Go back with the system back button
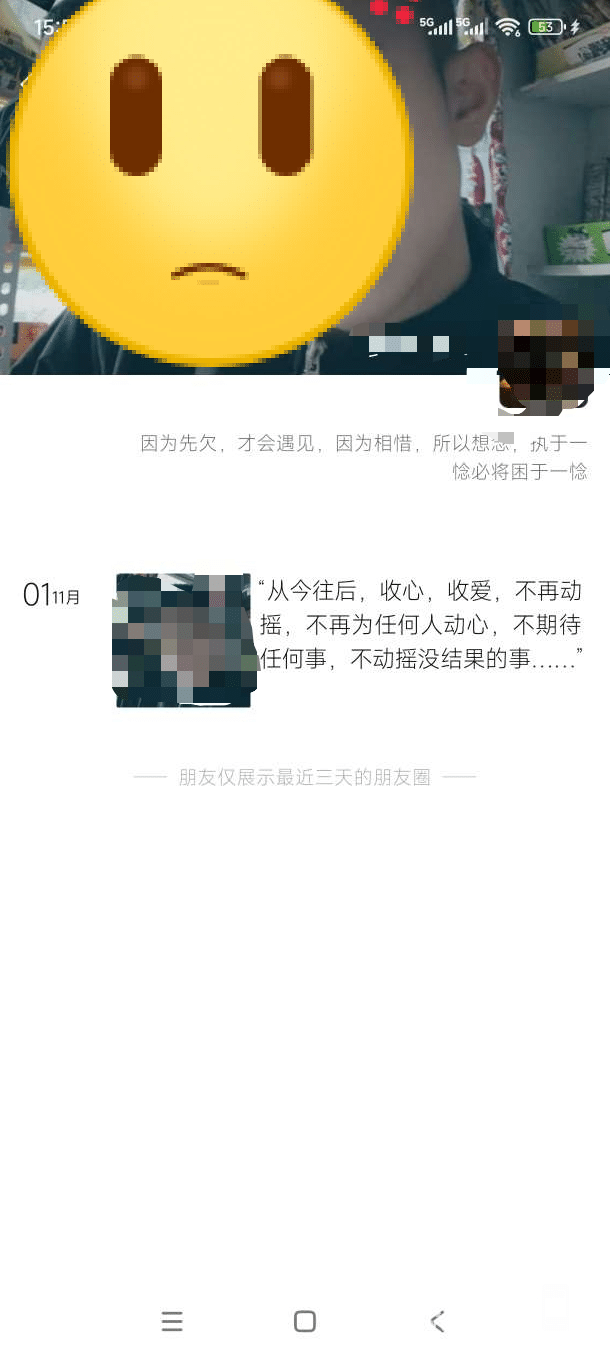Viewport: 610px width, 1356px height. 437,1321
